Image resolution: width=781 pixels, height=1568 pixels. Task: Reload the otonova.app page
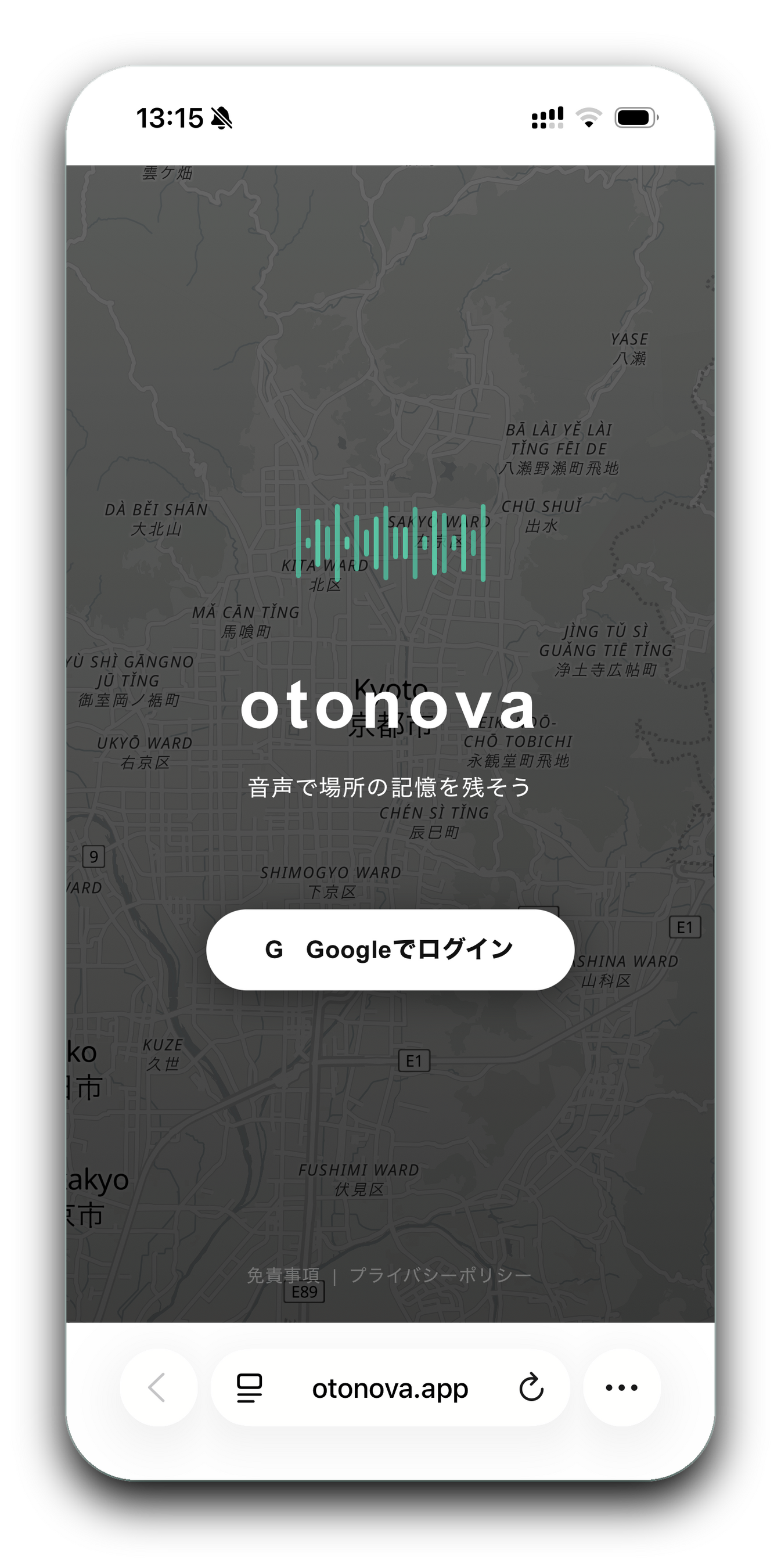(x=531, y=1387)
